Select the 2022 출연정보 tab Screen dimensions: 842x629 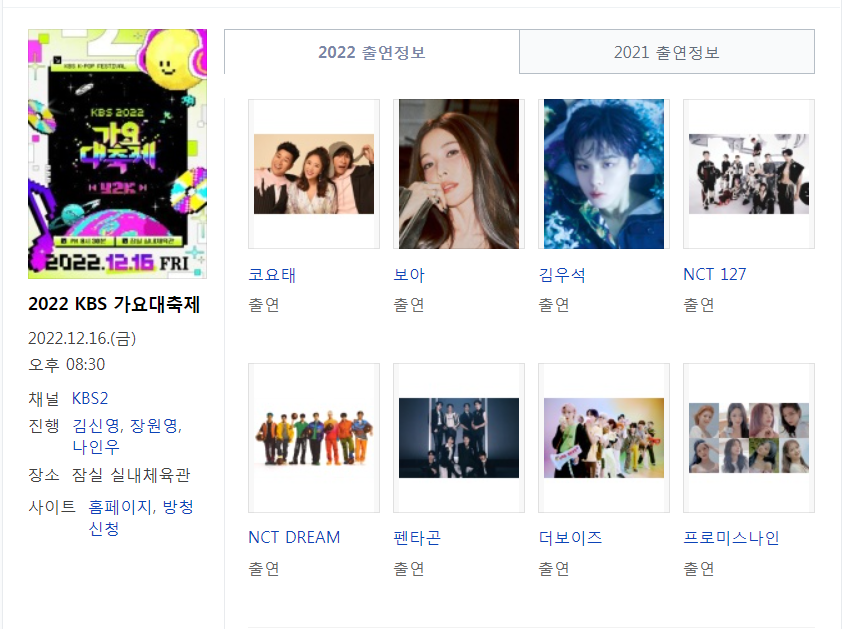(x=372, y=52)
